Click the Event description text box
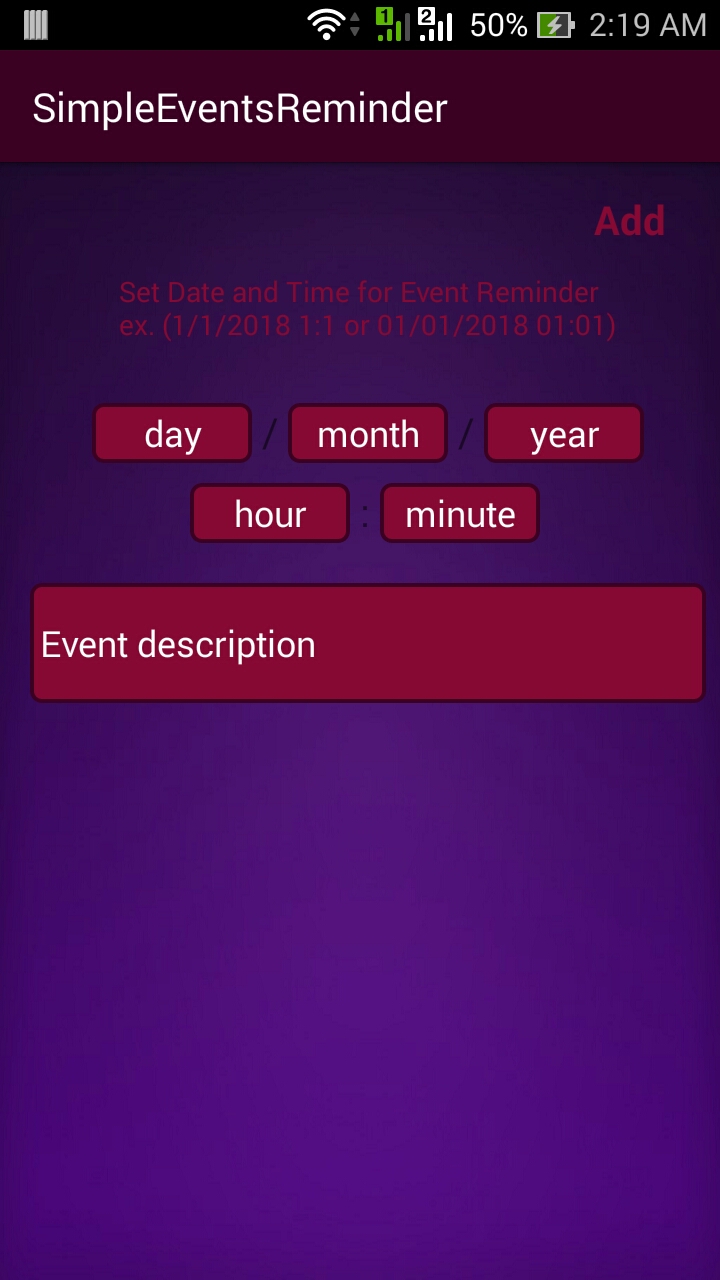 click(x=368, y=643)
